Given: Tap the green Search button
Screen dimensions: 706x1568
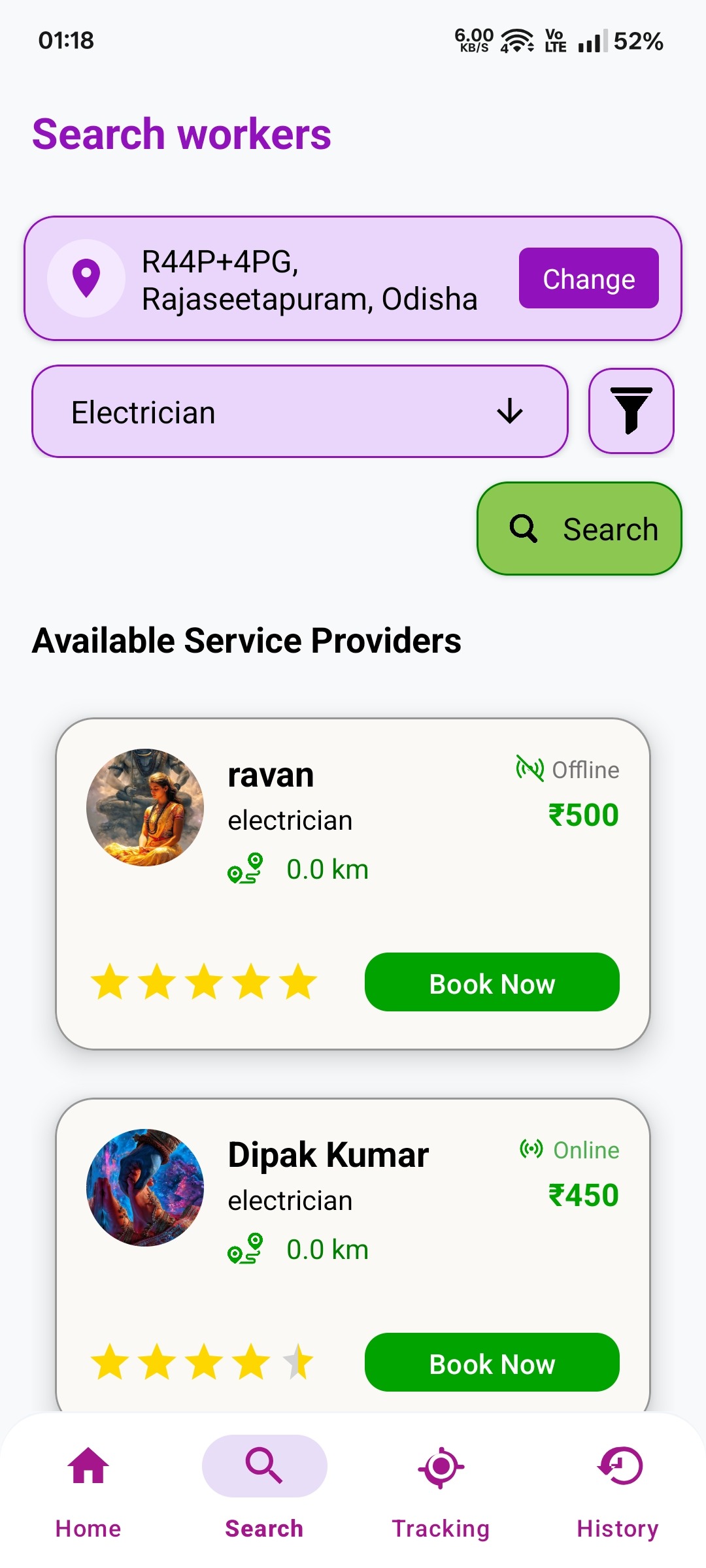Looking at the screenshot, I should coord(579,529).
